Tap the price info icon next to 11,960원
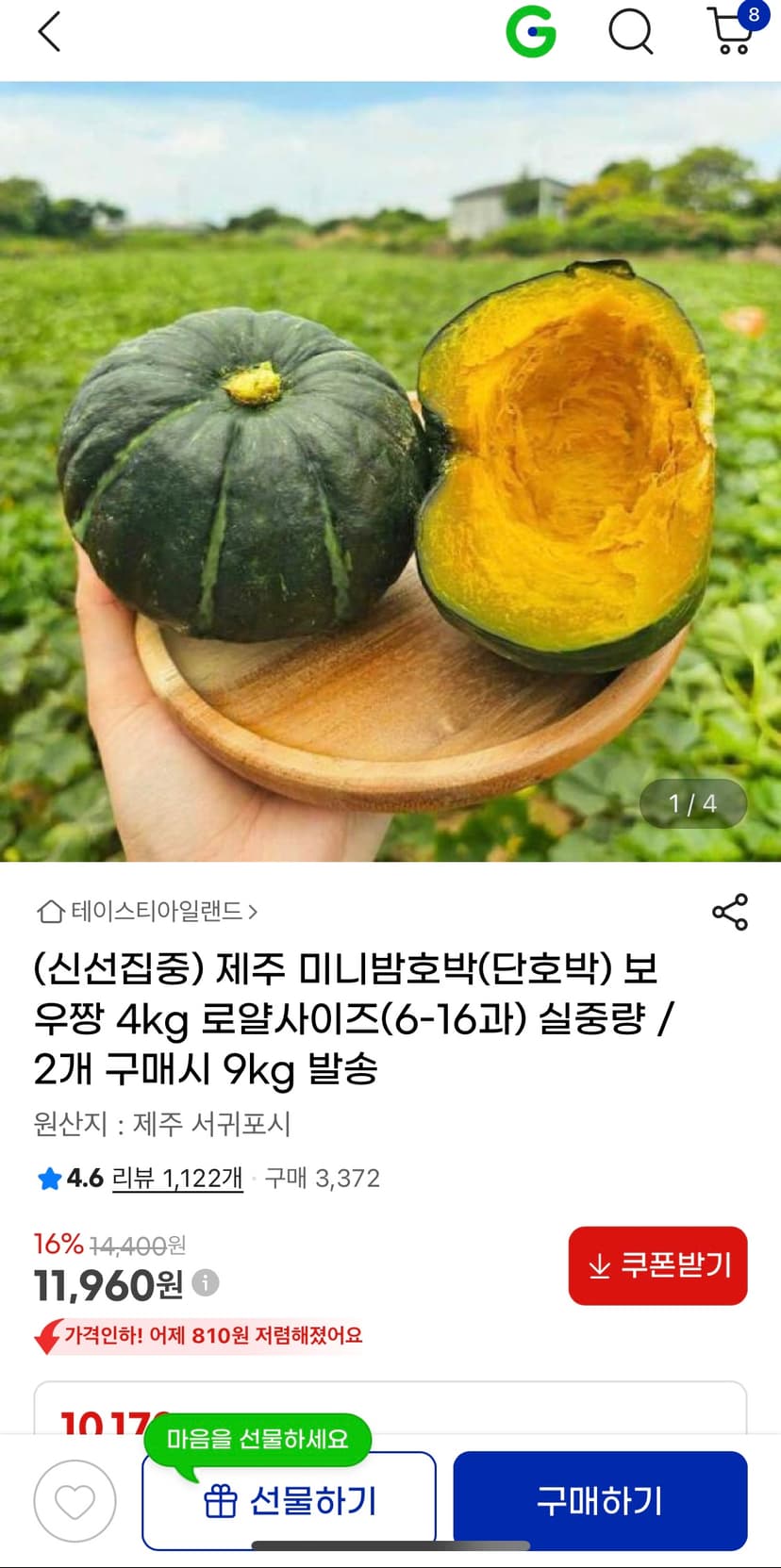Viewport: 781px width, 1568px height. (x=206, y=1282)
